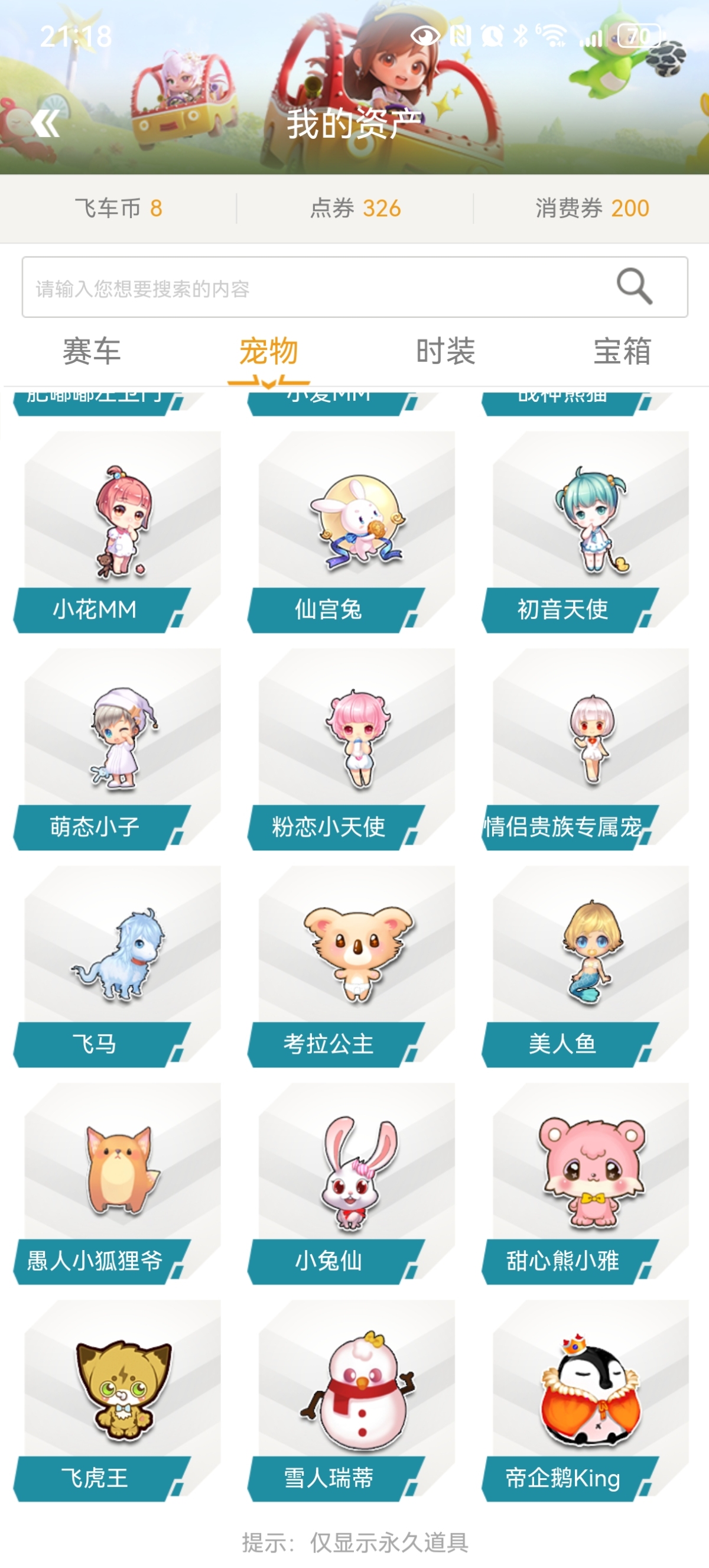Tap the magnifier search icon

click(633, 286)
